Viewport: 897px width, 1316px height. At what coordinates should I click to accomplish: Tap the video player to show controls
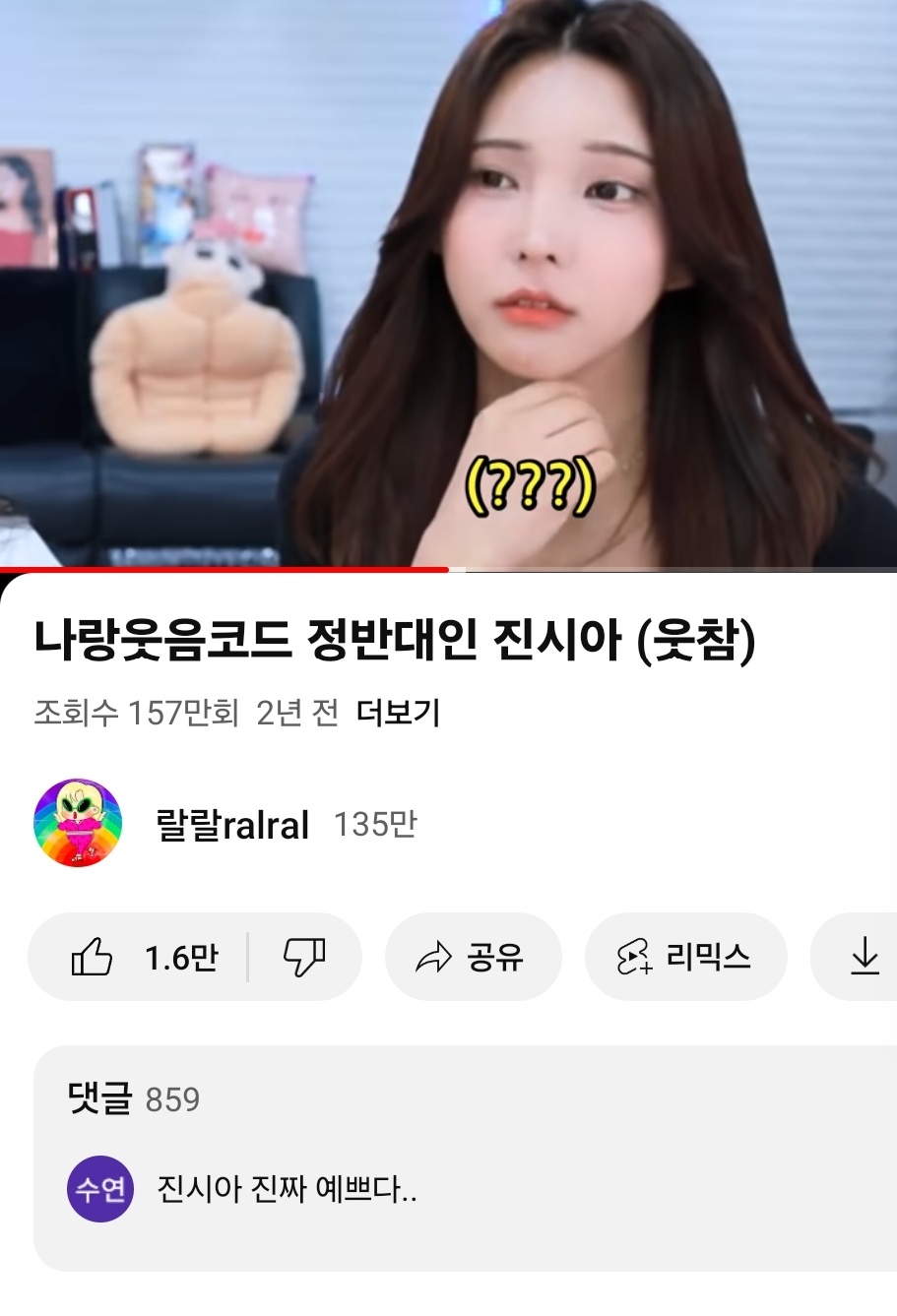pos(448,285)
